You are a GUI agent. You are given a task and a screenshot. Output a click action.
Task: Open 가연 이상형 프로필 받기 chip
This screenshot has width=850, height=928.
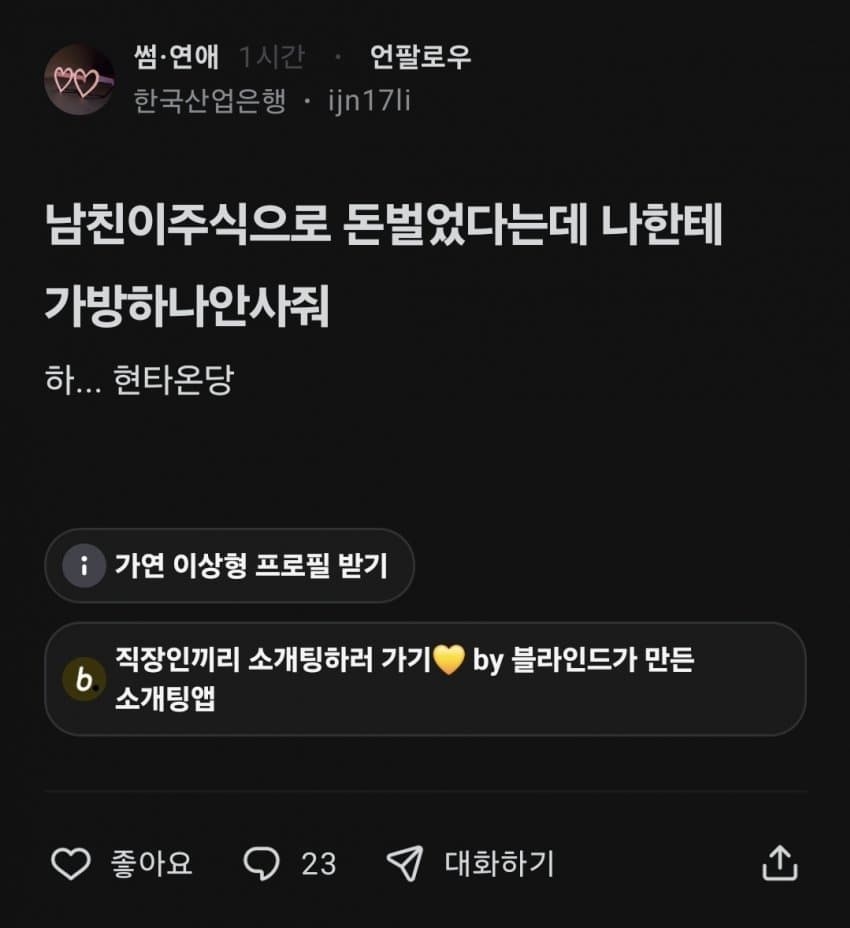pos(229,566)
